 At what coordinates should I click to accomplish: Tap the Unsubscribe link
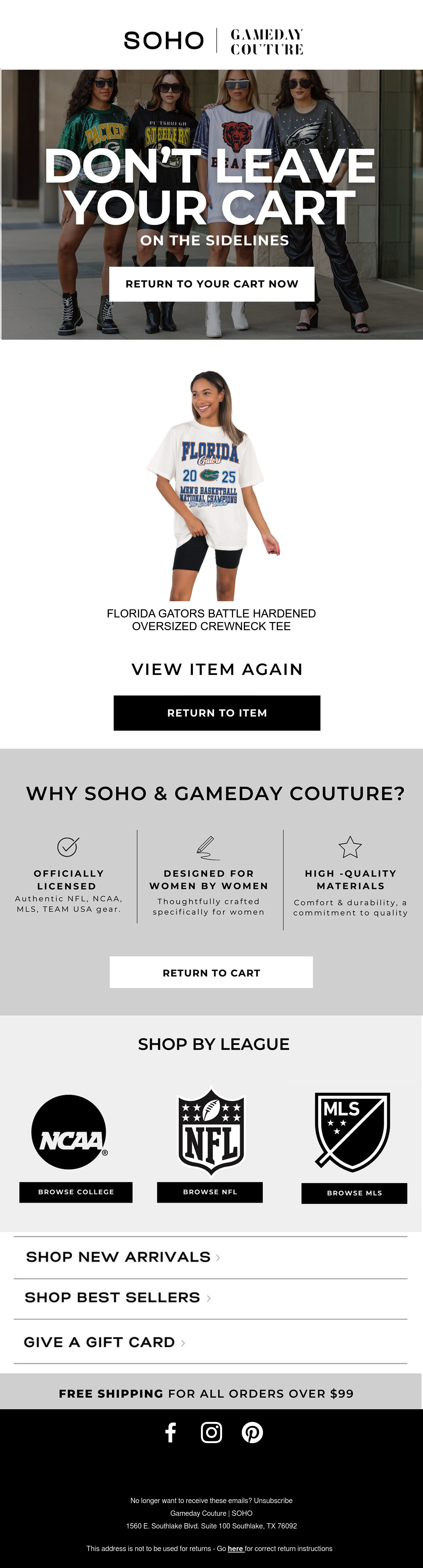point(273,1501)
